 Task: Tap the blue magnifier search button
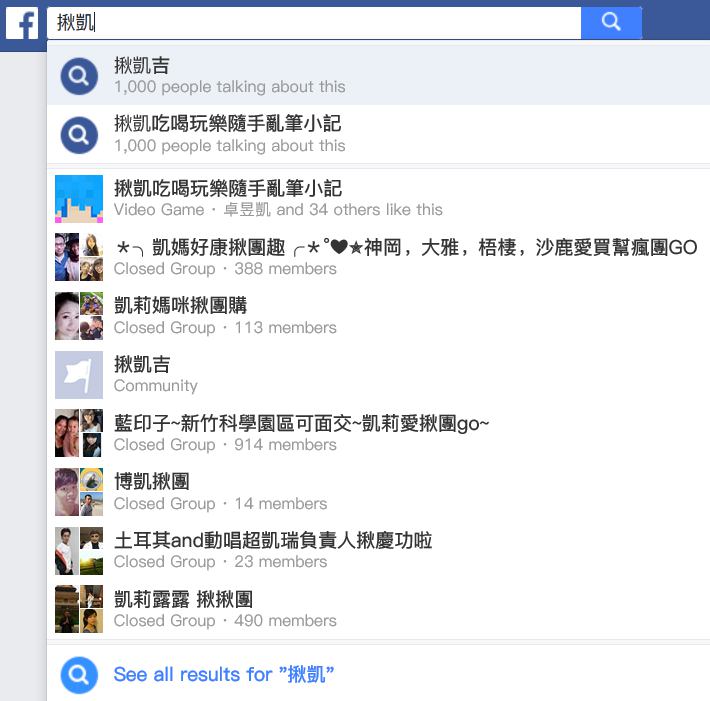(x=611, y=22)
